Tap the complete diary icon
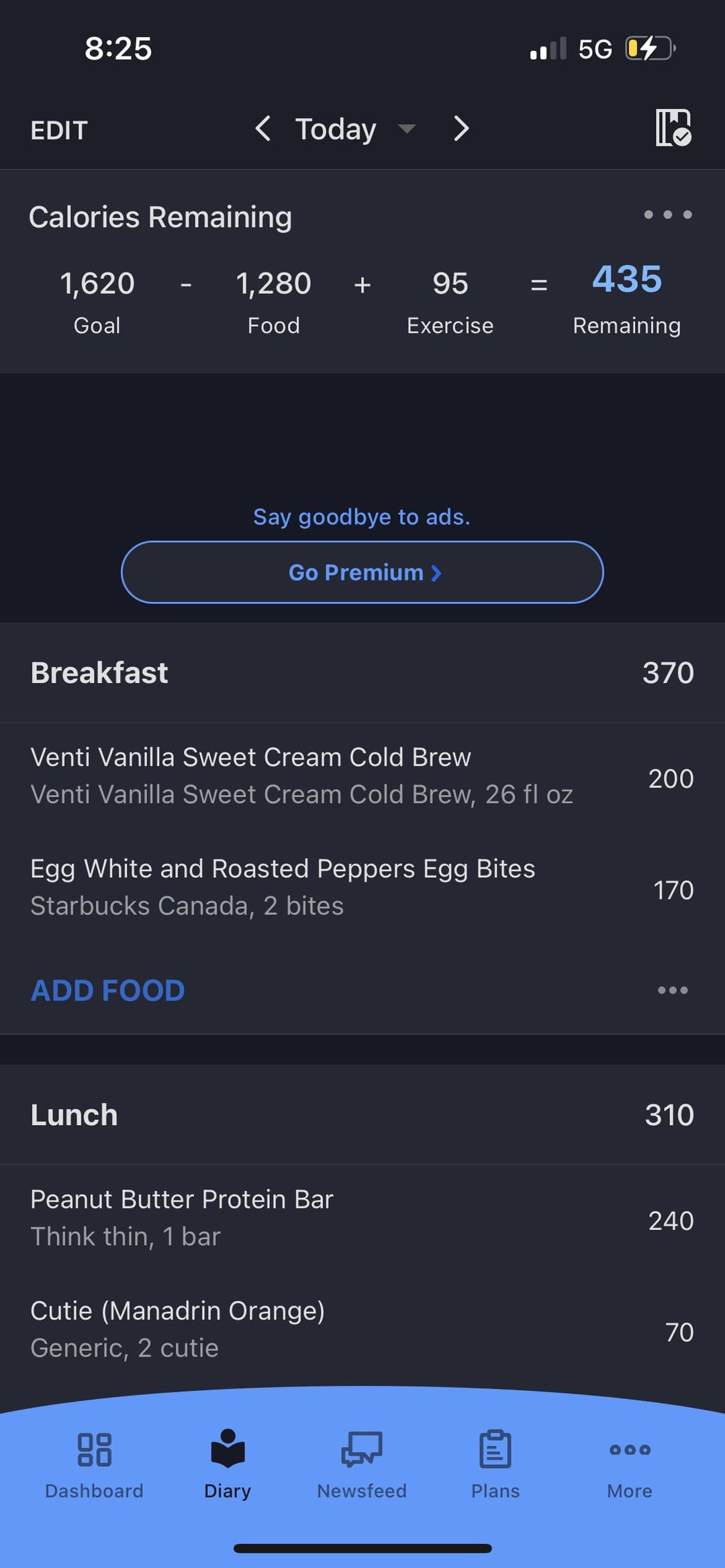 point(673,127)
